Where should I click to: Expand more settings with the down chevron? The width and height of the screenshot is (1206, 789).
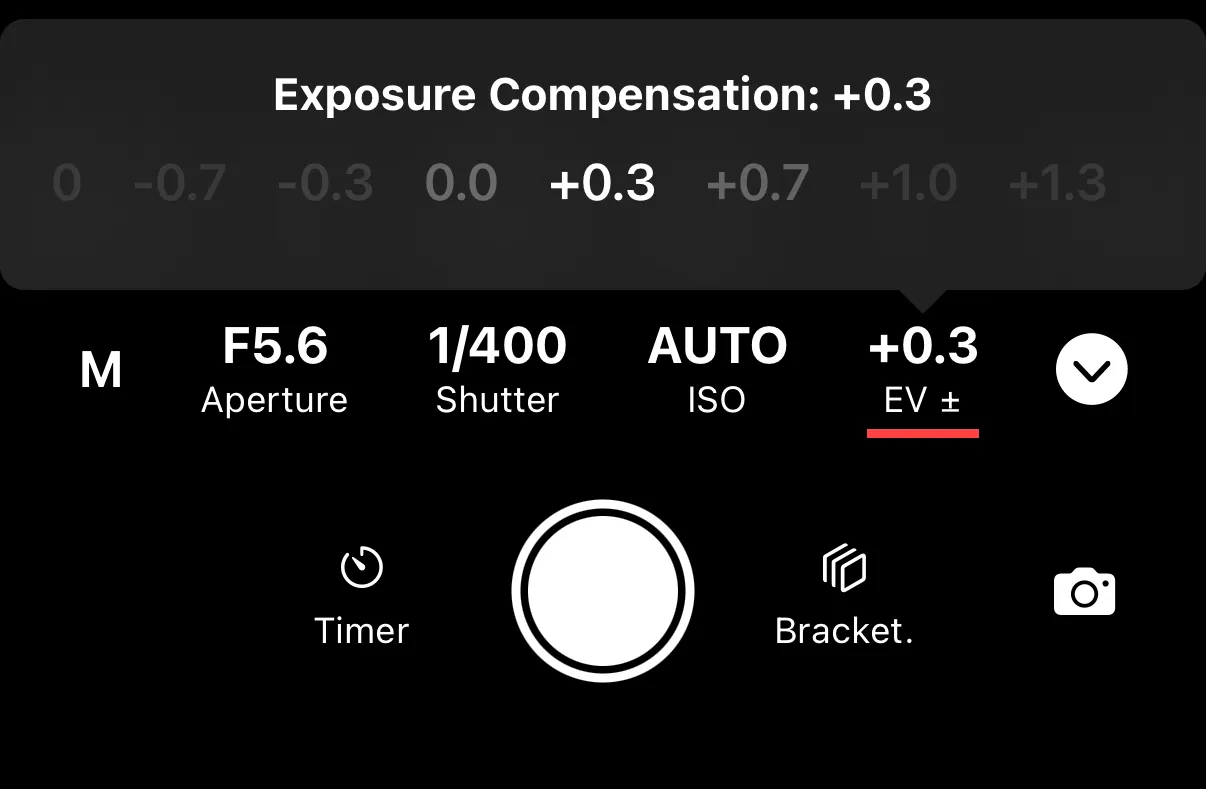click(x=1091, y=370)
